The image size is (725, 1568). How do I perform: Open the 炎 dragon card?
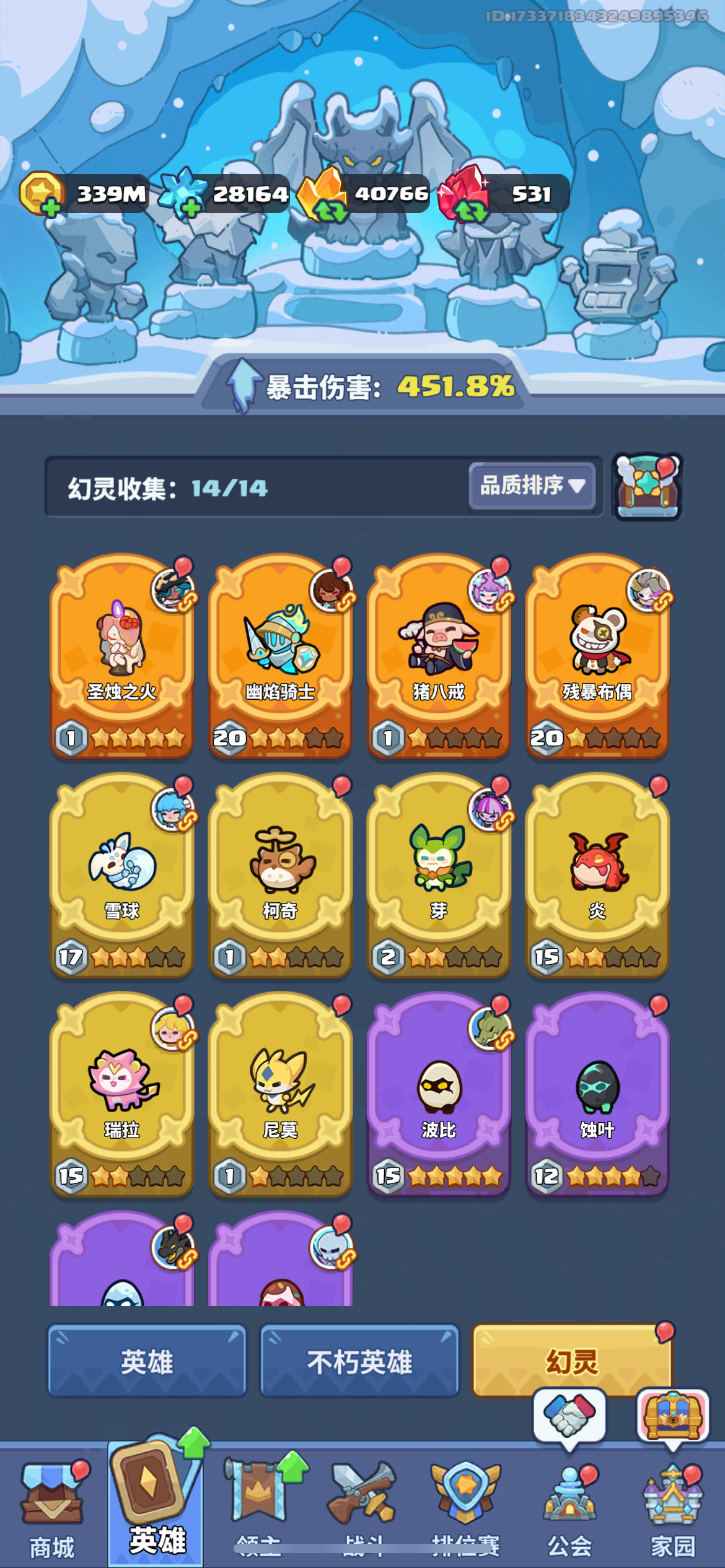tap(598, 876)
